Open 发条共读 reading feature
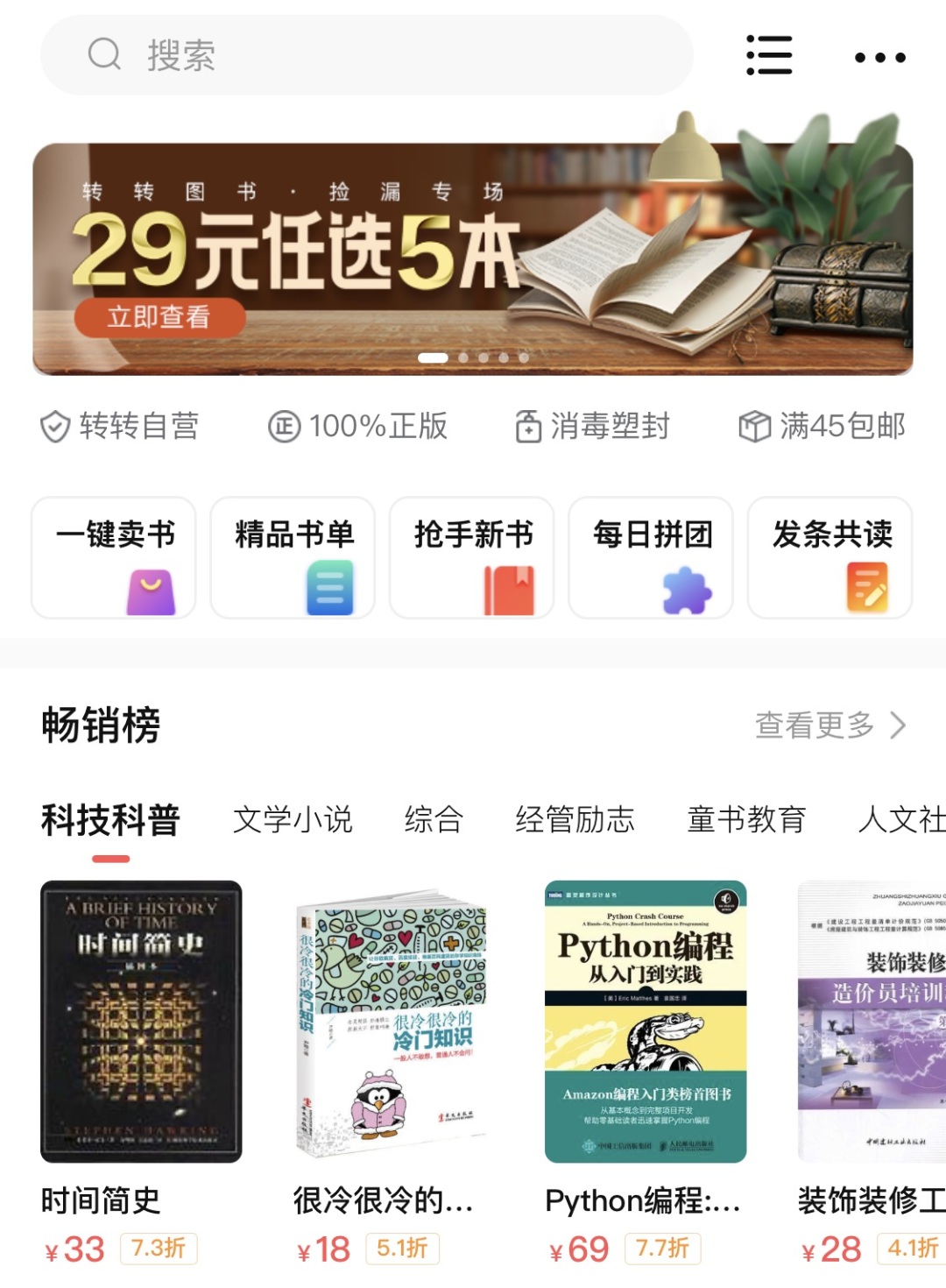This screenshot has width=946, height=1288. point(830,557)
